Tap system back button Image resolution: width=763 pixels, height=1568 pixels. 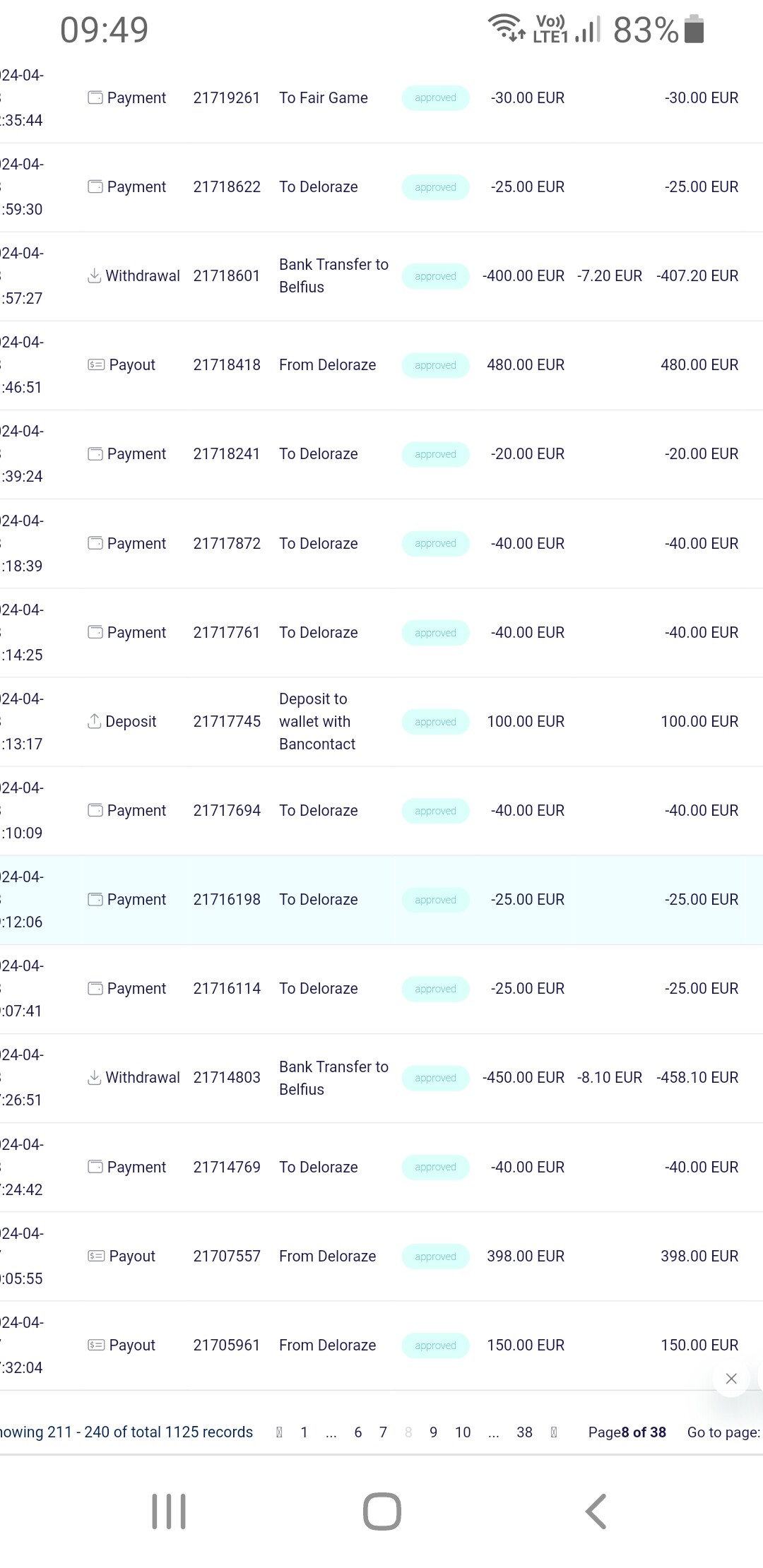coord(596,1511)
